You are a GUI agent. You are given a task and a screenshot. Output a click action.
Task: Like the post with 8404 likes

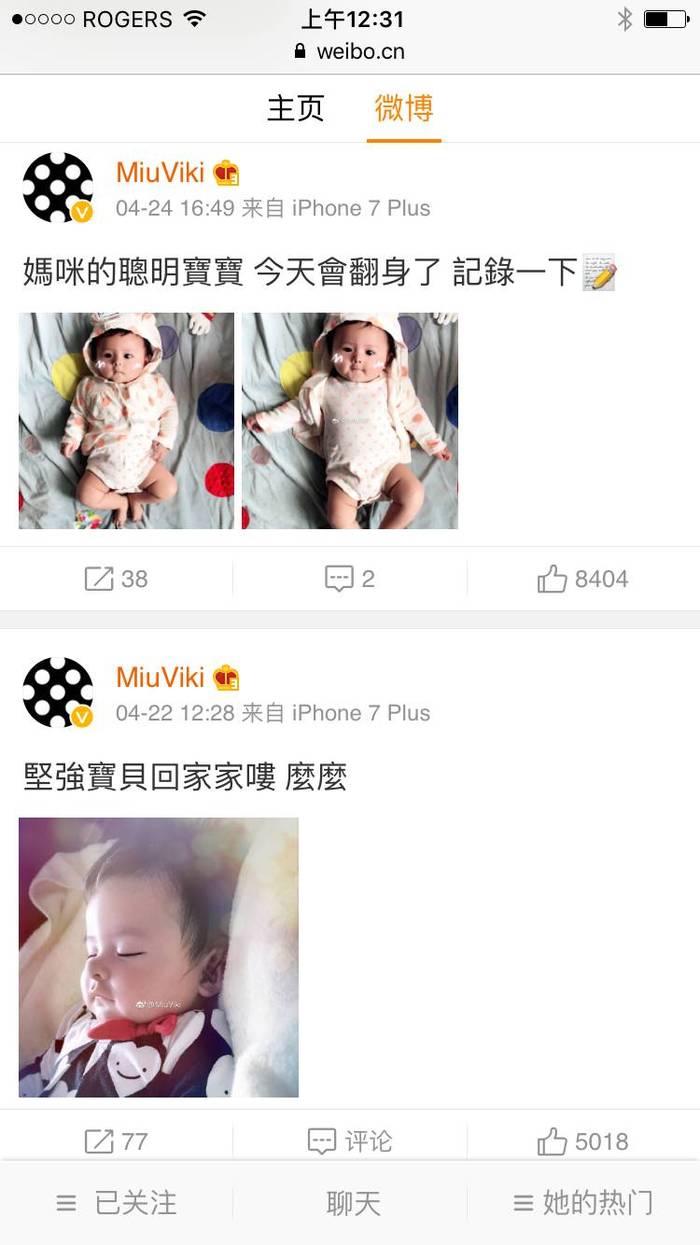(583, 578)
